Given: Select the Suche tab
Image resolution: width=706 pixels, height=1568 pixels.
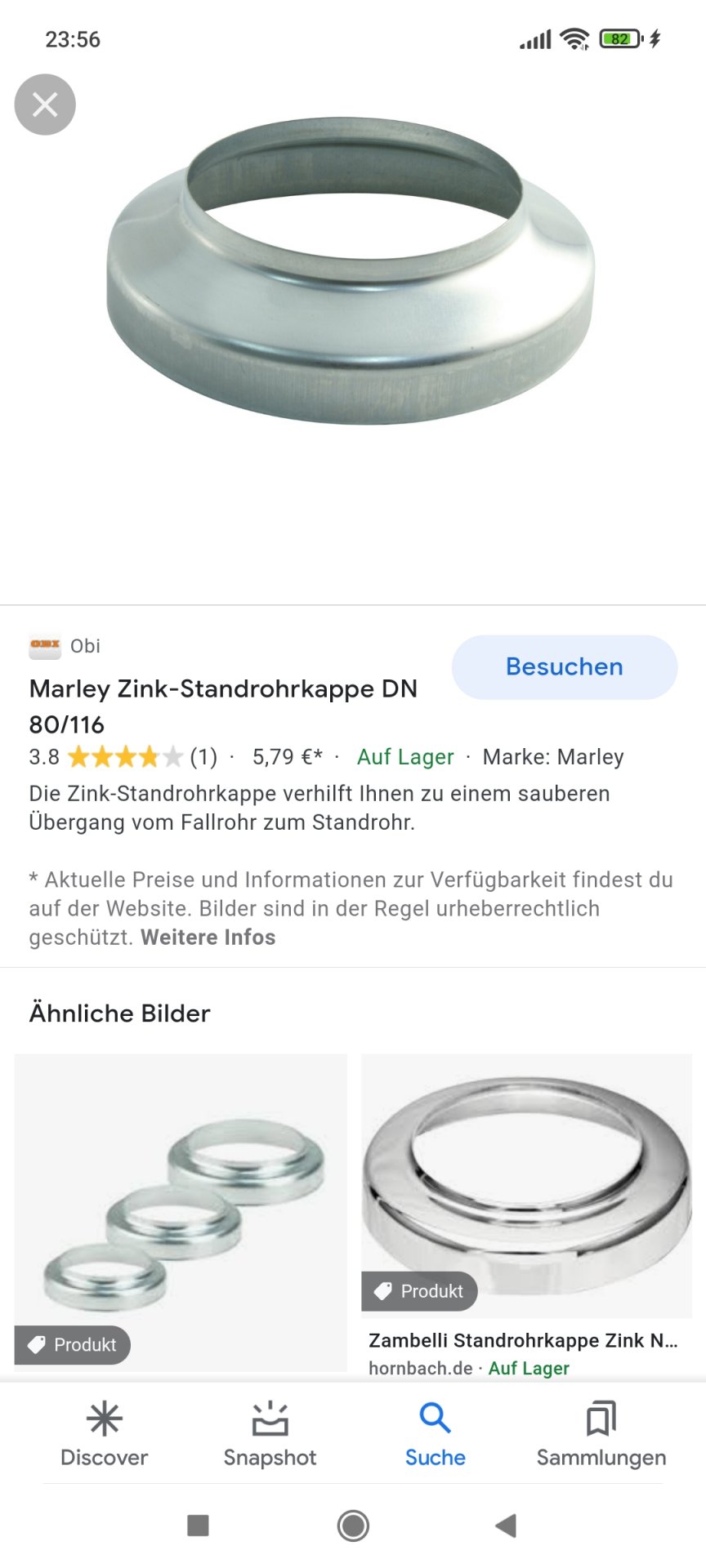Looking at the screenshot, I should click(436, 1434).
